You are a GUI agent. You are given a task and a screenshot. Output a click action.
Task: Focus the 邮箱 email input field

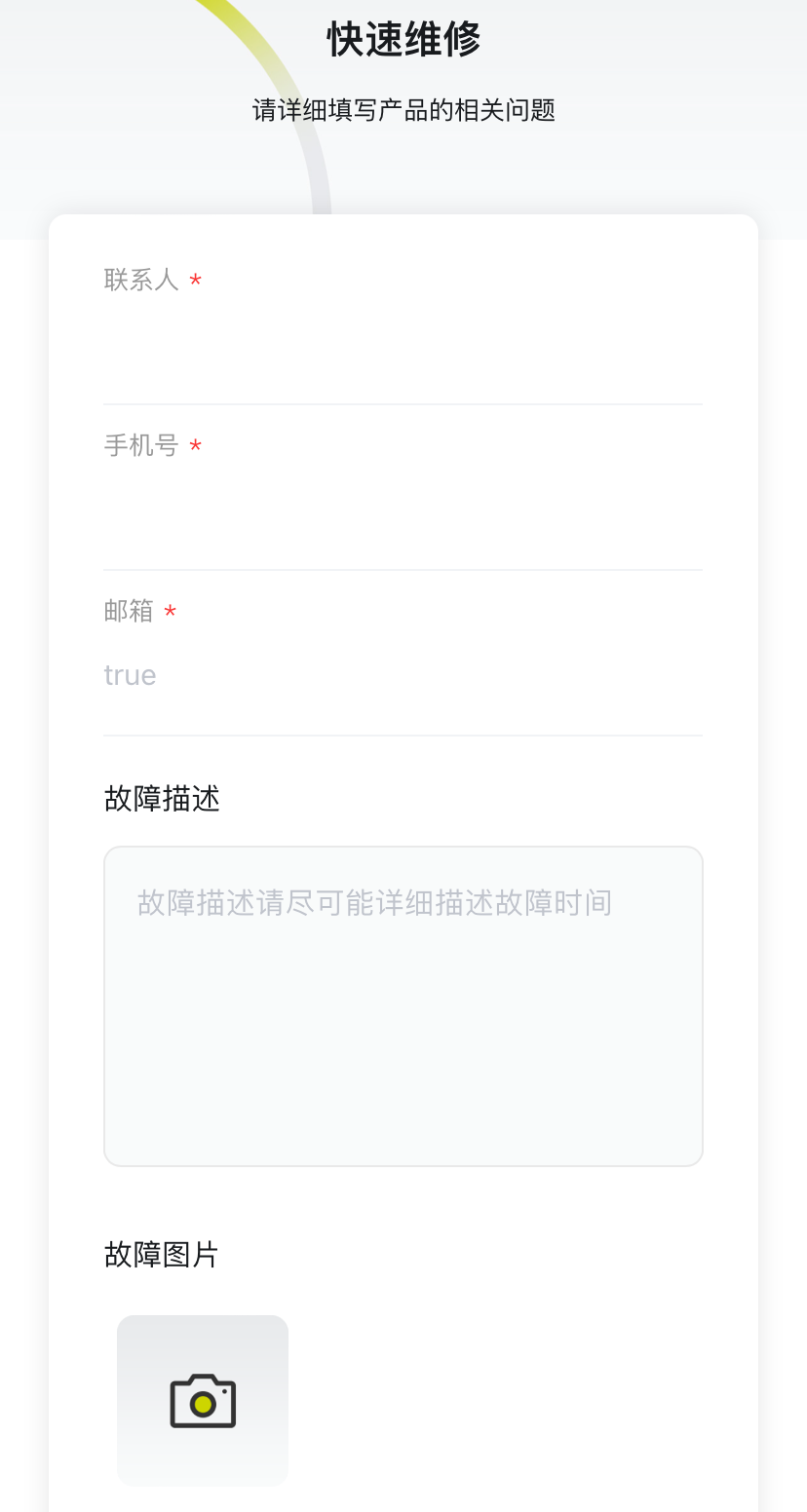pos(403,675)
